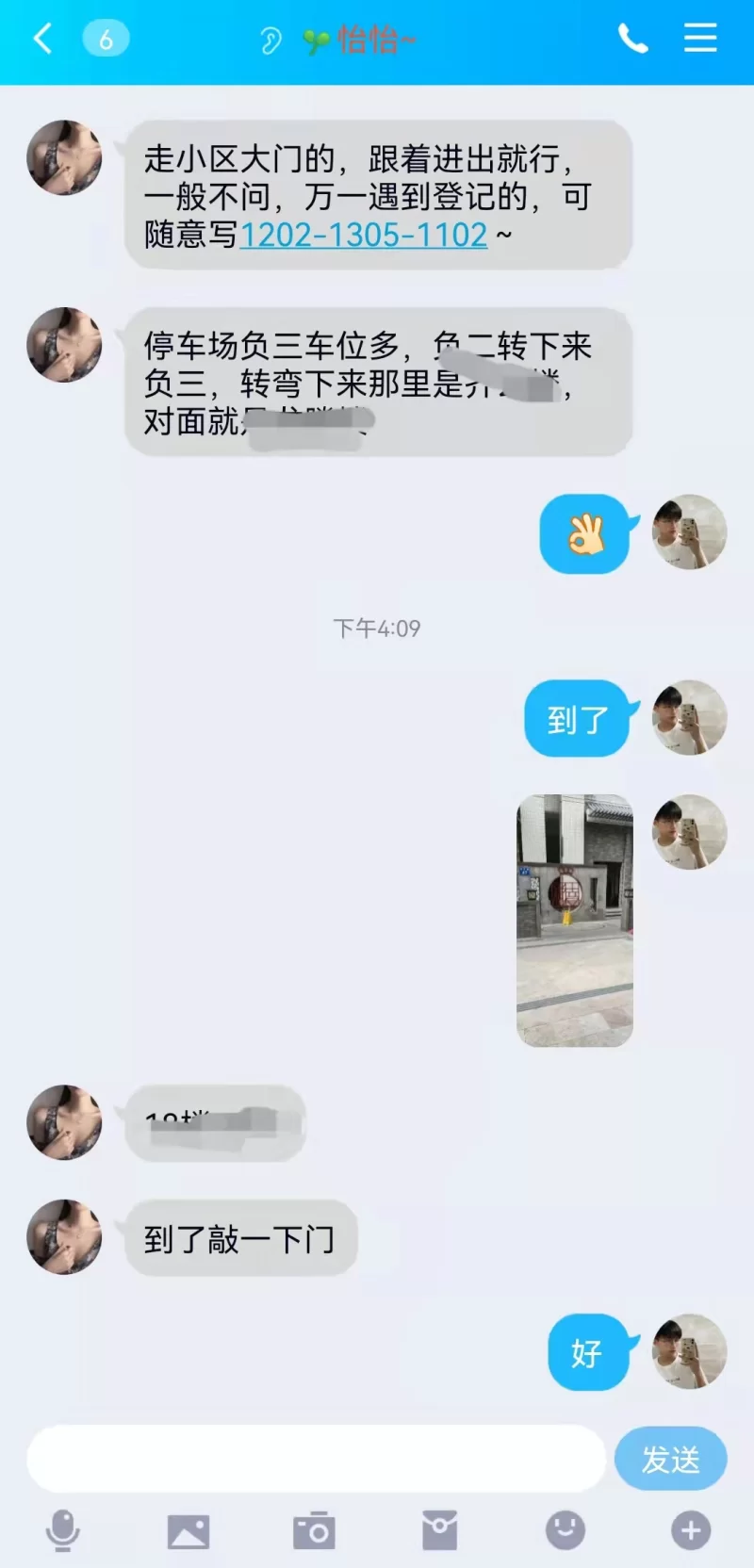Open the chat settings menu
Viewport: 754px width, 1568px height.
(700, 39)
